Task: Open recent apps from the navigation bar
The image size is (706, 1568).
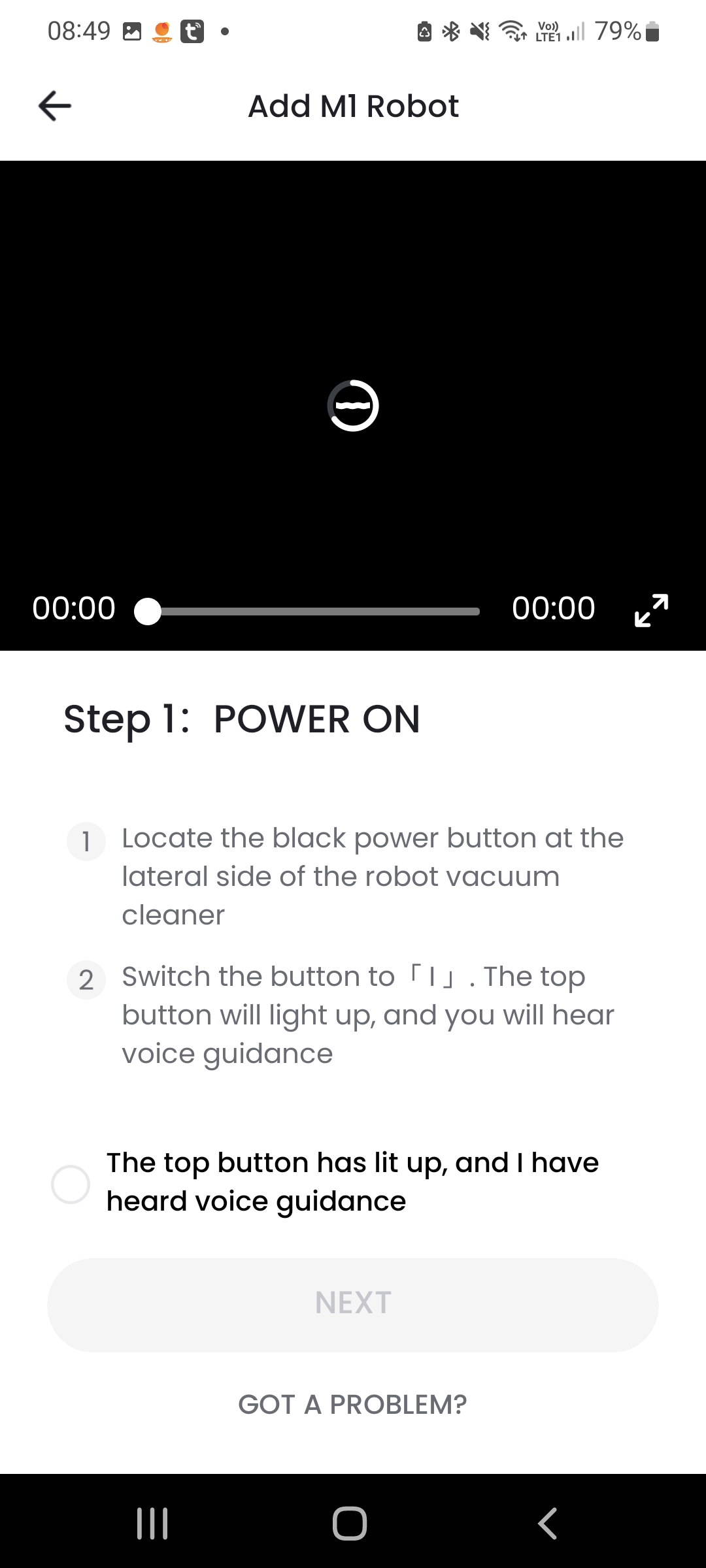Action: 152,1524
